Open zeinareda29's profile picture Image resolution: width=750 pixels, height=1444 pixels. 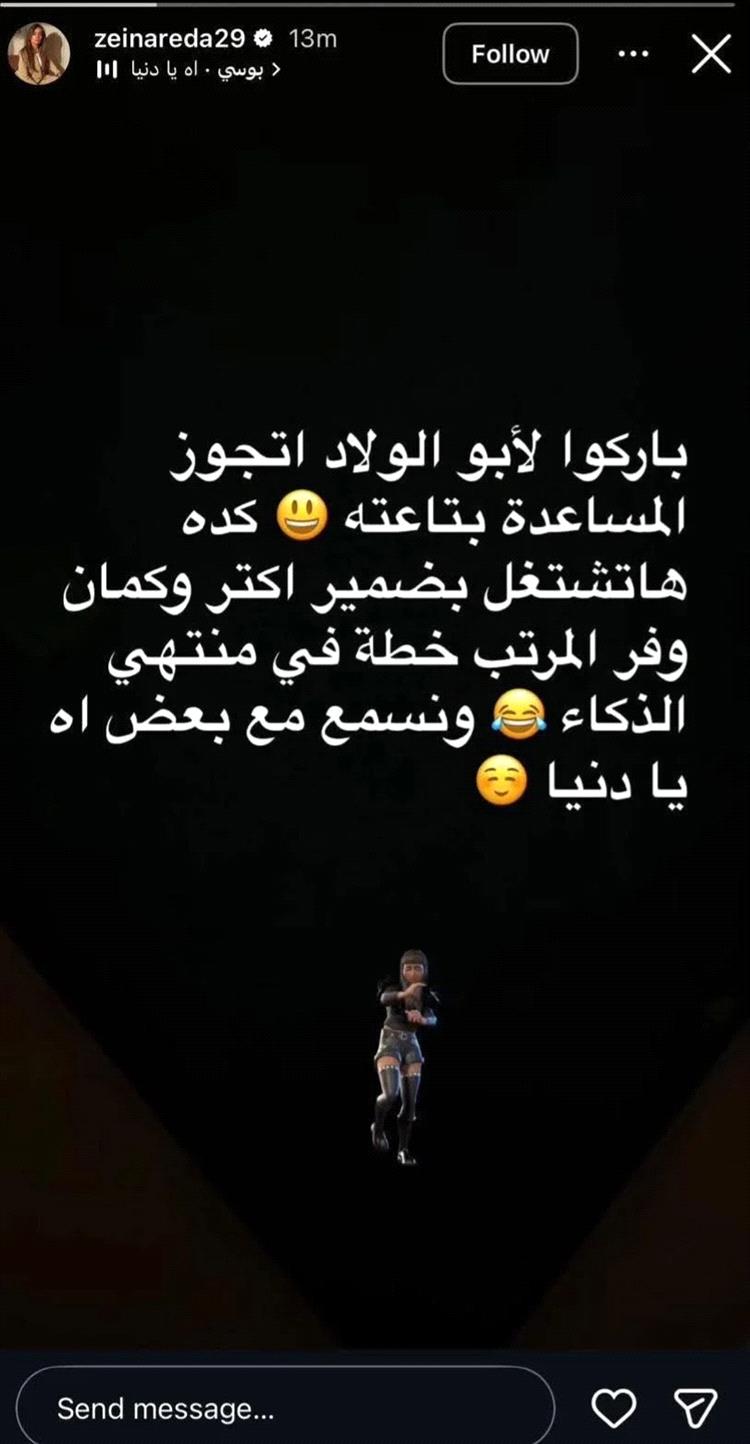pyautogui.click(x=39, y=53)
